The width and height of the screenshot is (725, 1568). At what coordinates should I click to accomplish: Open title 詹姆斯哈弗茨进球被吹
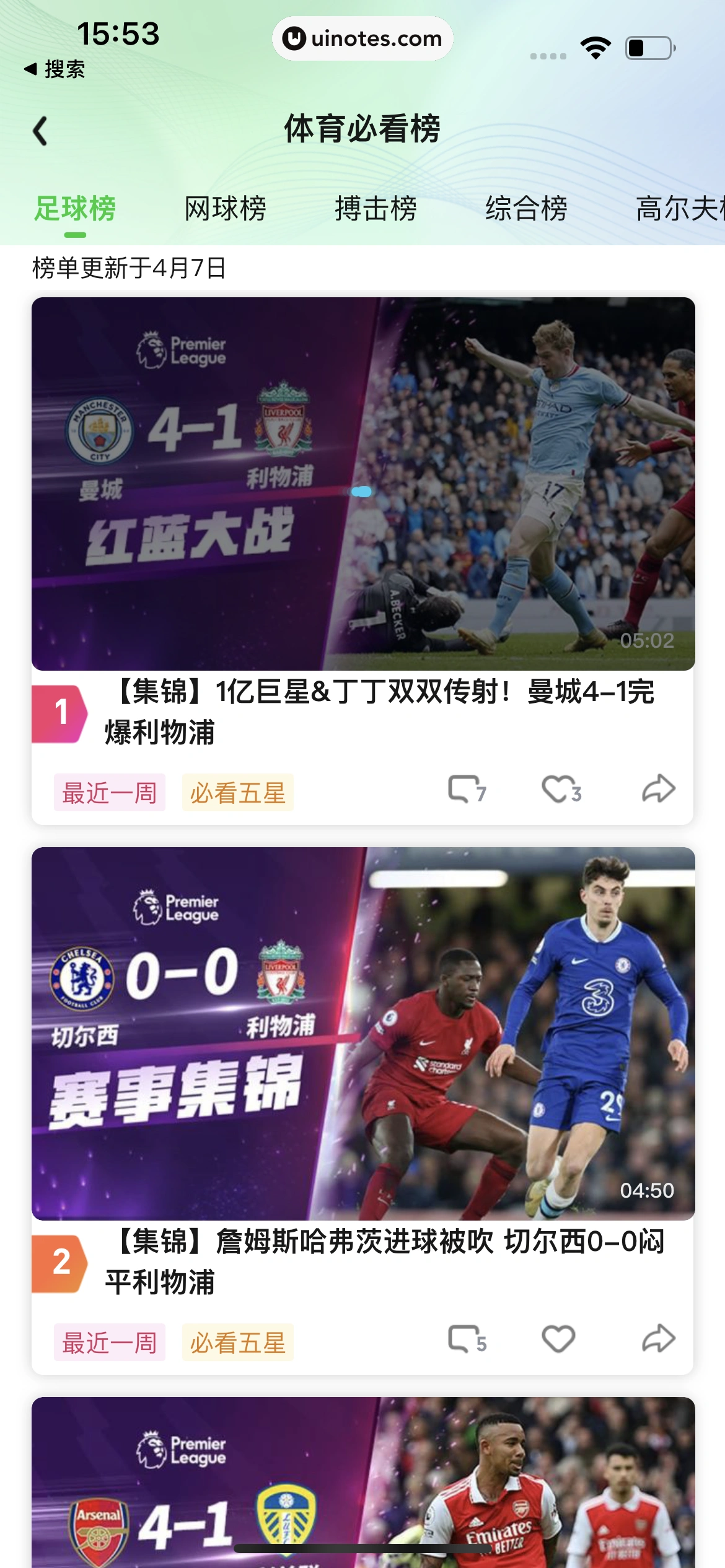(x=384, y=1261)
